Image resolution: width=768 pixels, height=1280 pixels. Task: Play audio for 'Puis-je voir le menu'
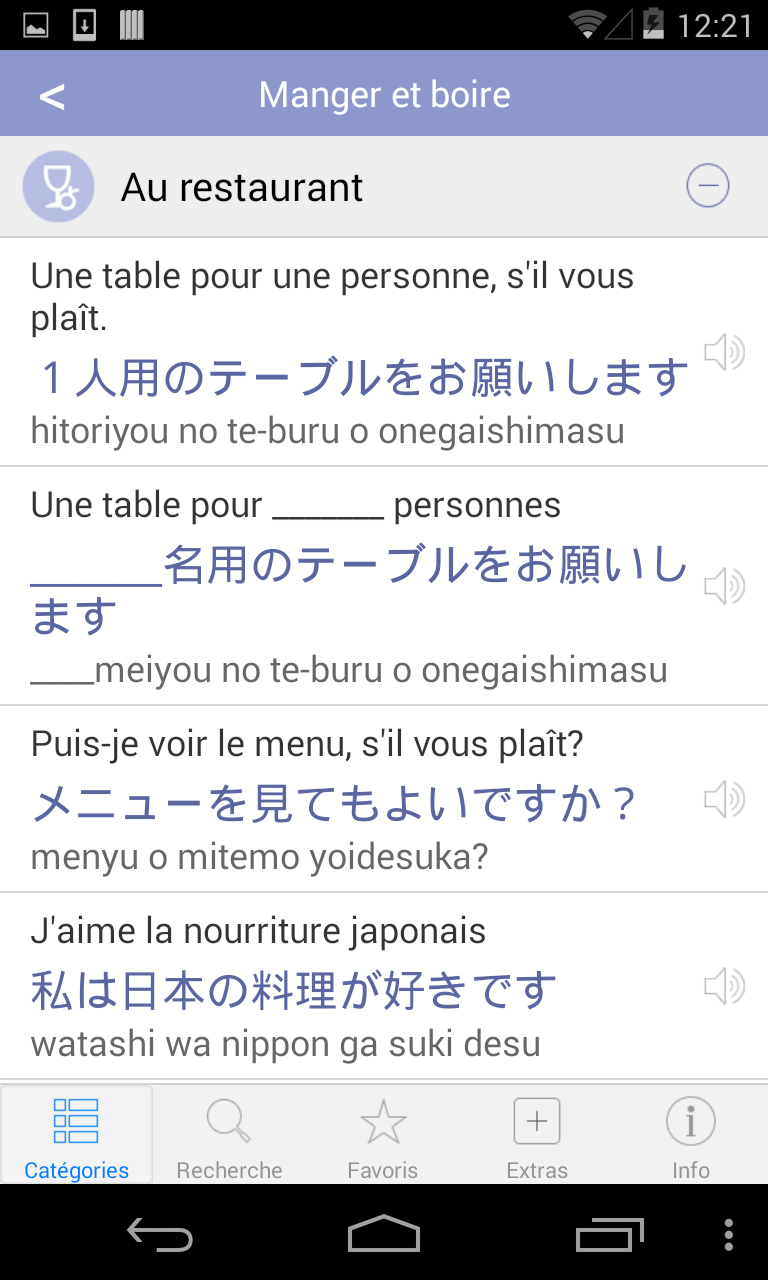tap(724, 799)
